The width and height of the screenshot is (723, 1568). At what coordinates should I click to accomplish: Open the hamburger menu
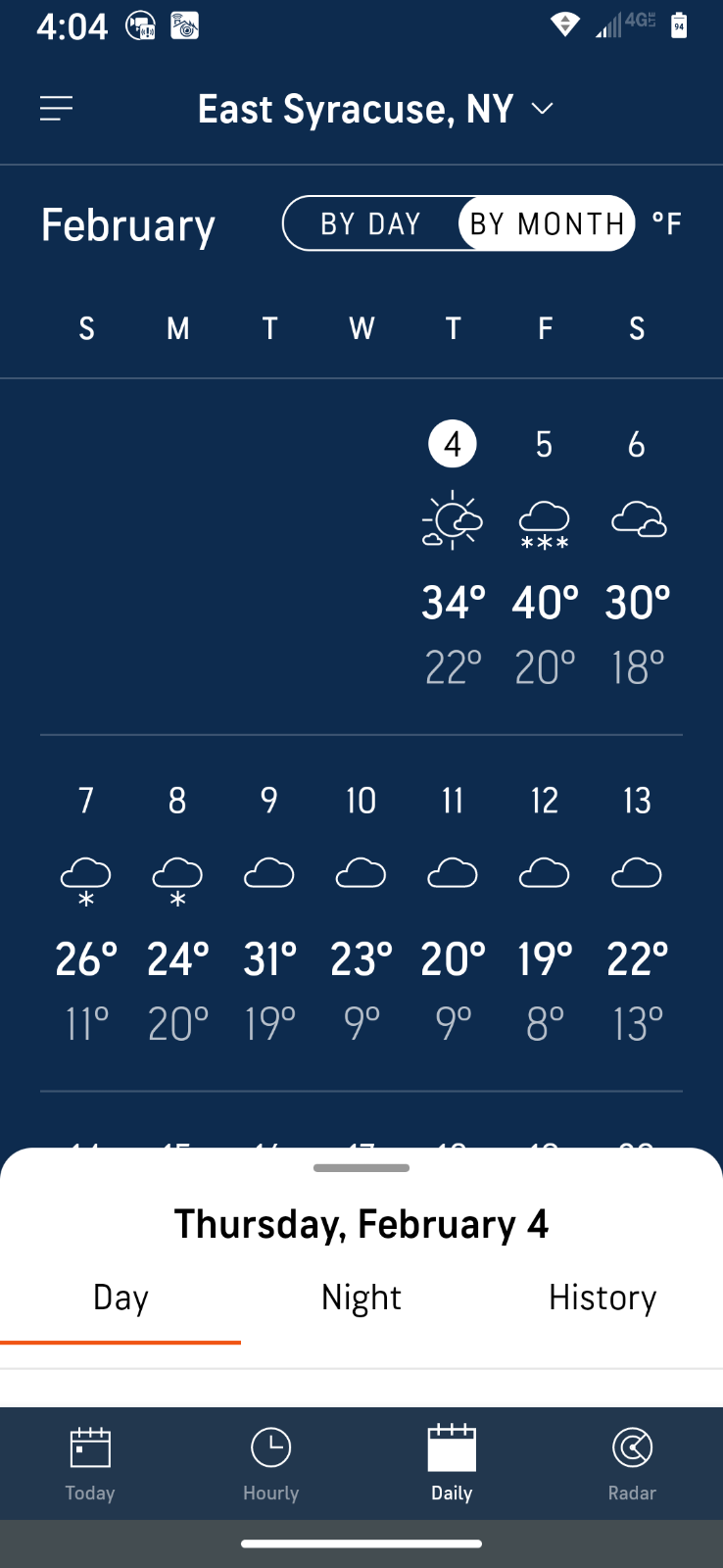(x=56, y=108)
